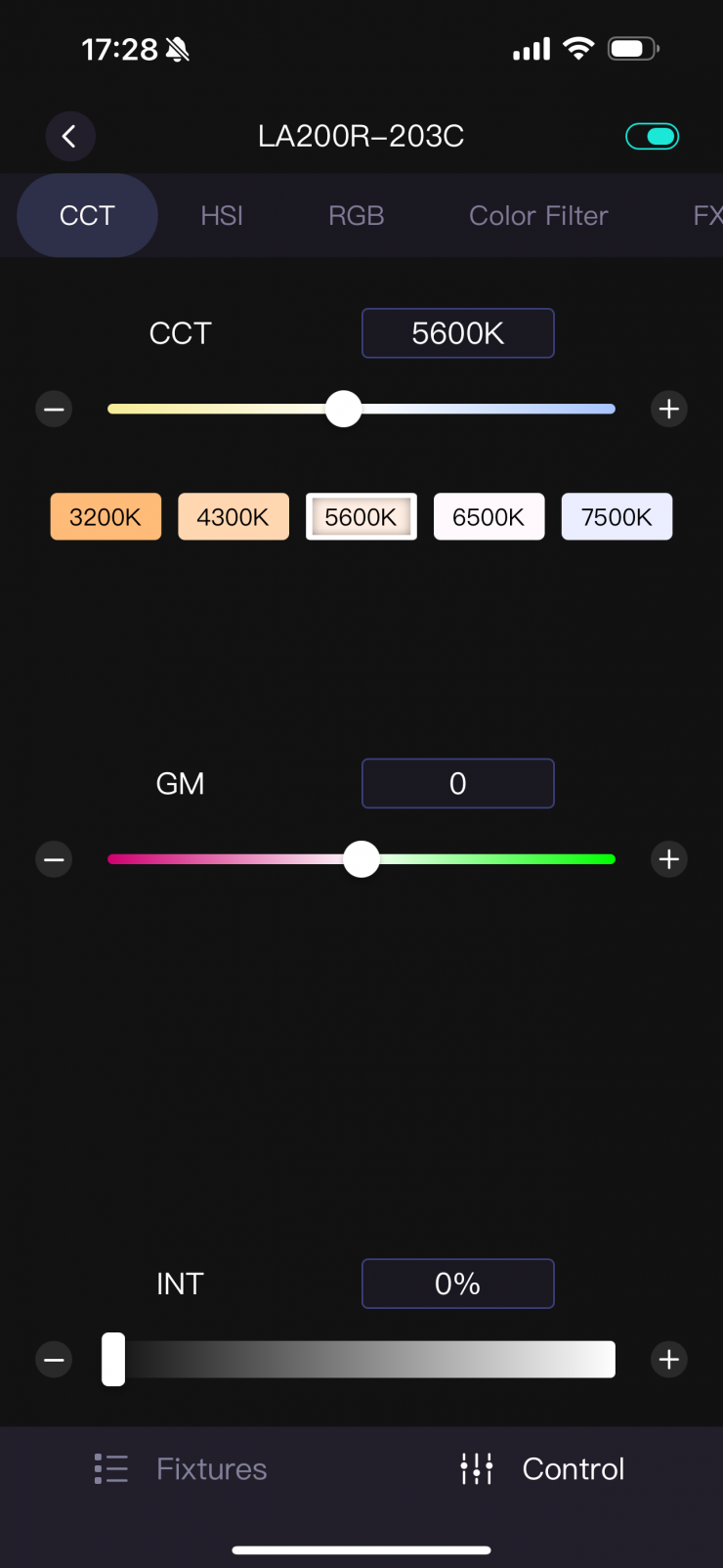This screenshot has width=723, height=1568.
Task: Choose the 7500K preset
Action: click(617, 517)
